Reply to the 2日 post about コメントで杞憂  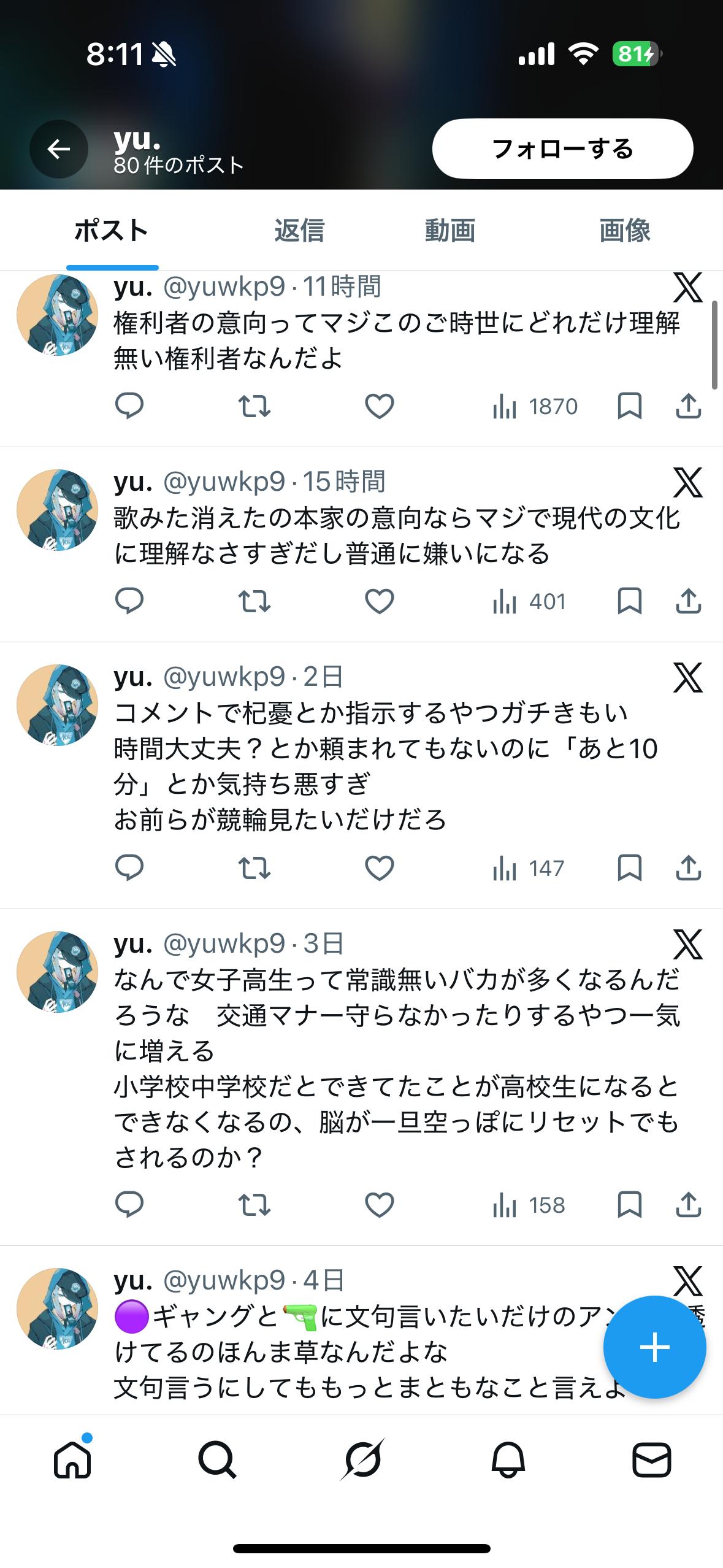point(129,868)
